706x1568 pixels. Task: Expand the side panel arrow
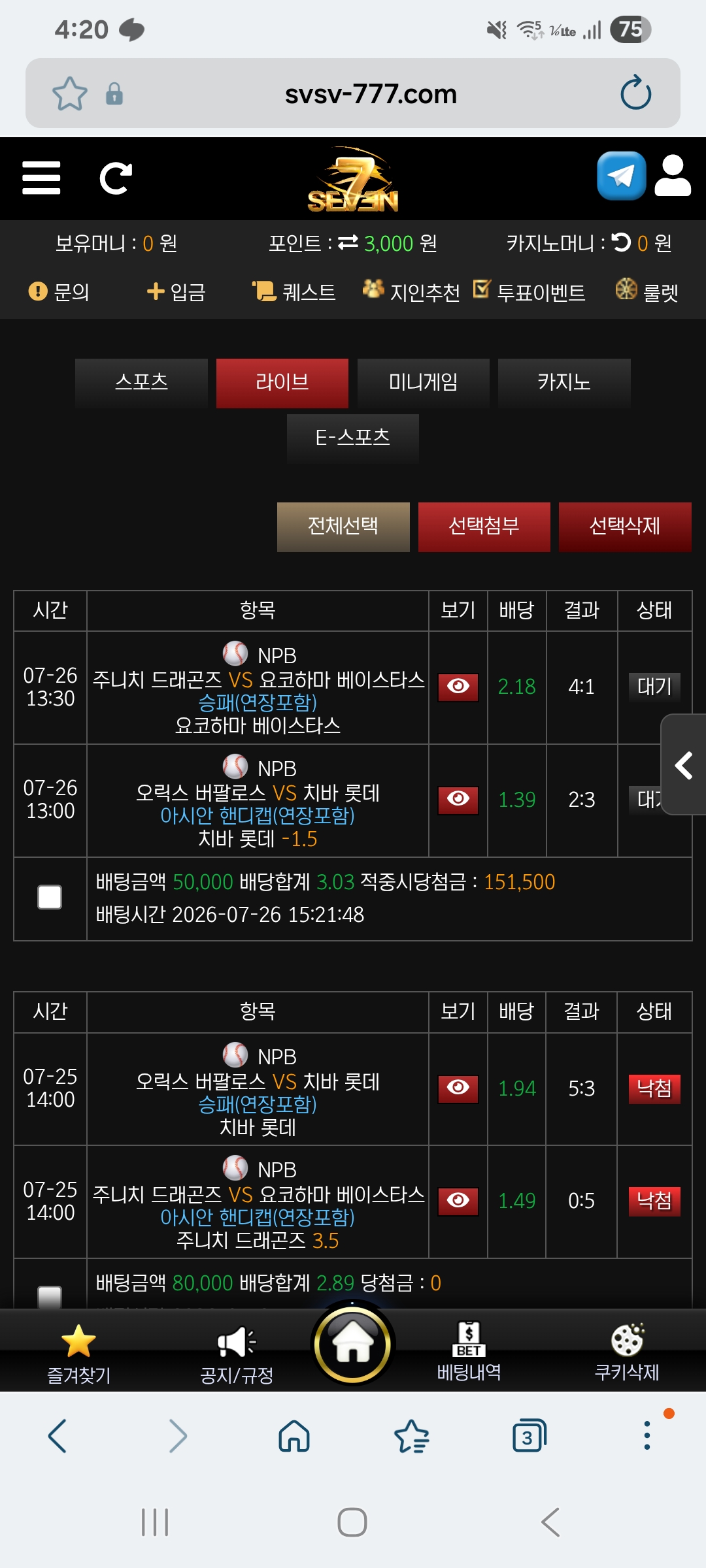(x=683, y=765)
